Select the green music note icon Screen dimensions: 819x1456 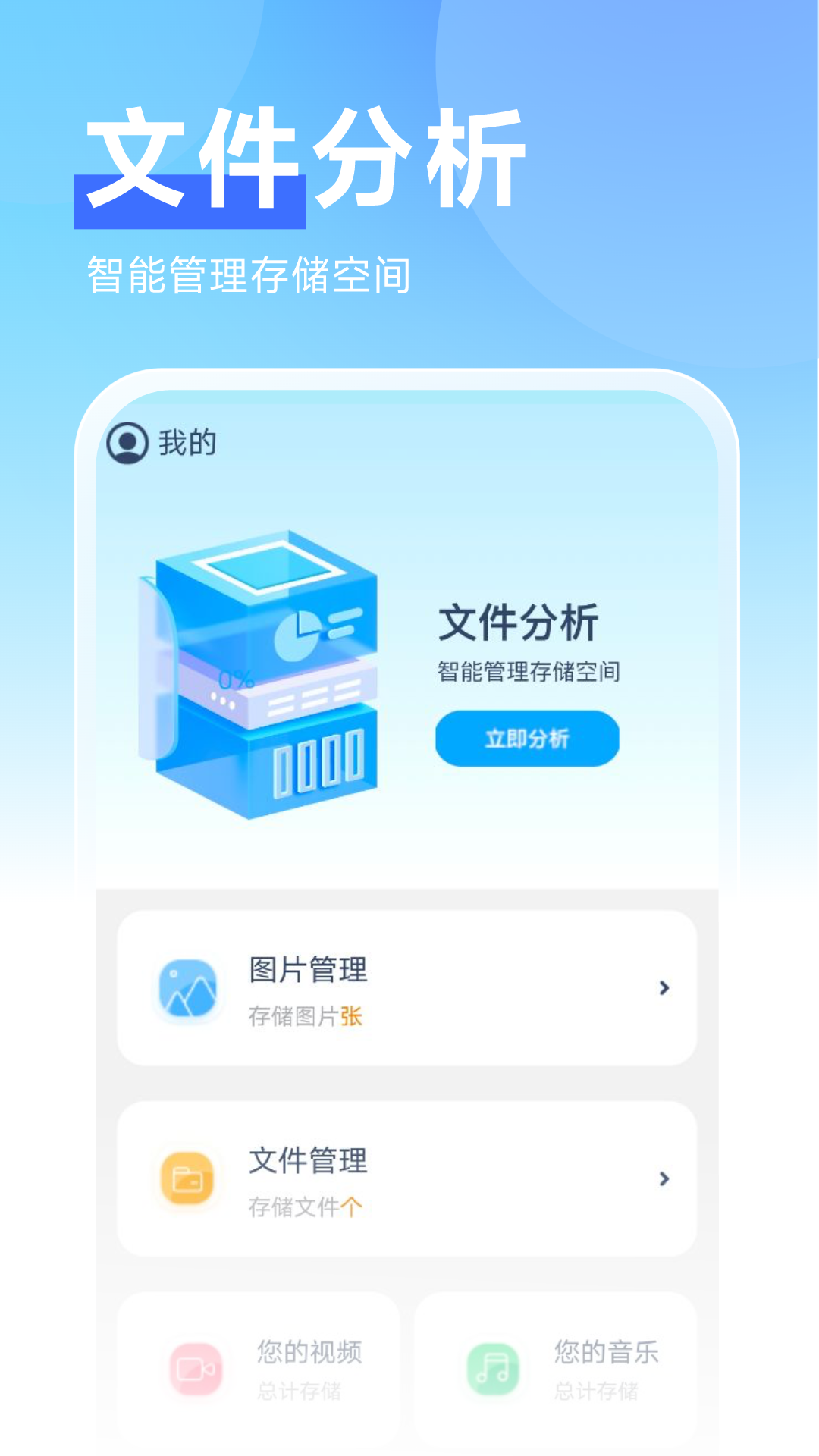coord(494,1370)
